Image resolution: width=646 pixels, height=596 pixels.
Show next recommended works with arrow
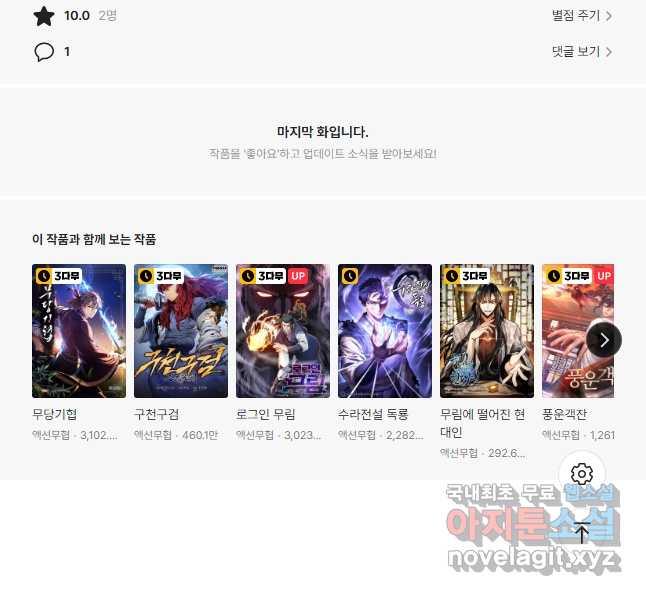coord(604,340)
